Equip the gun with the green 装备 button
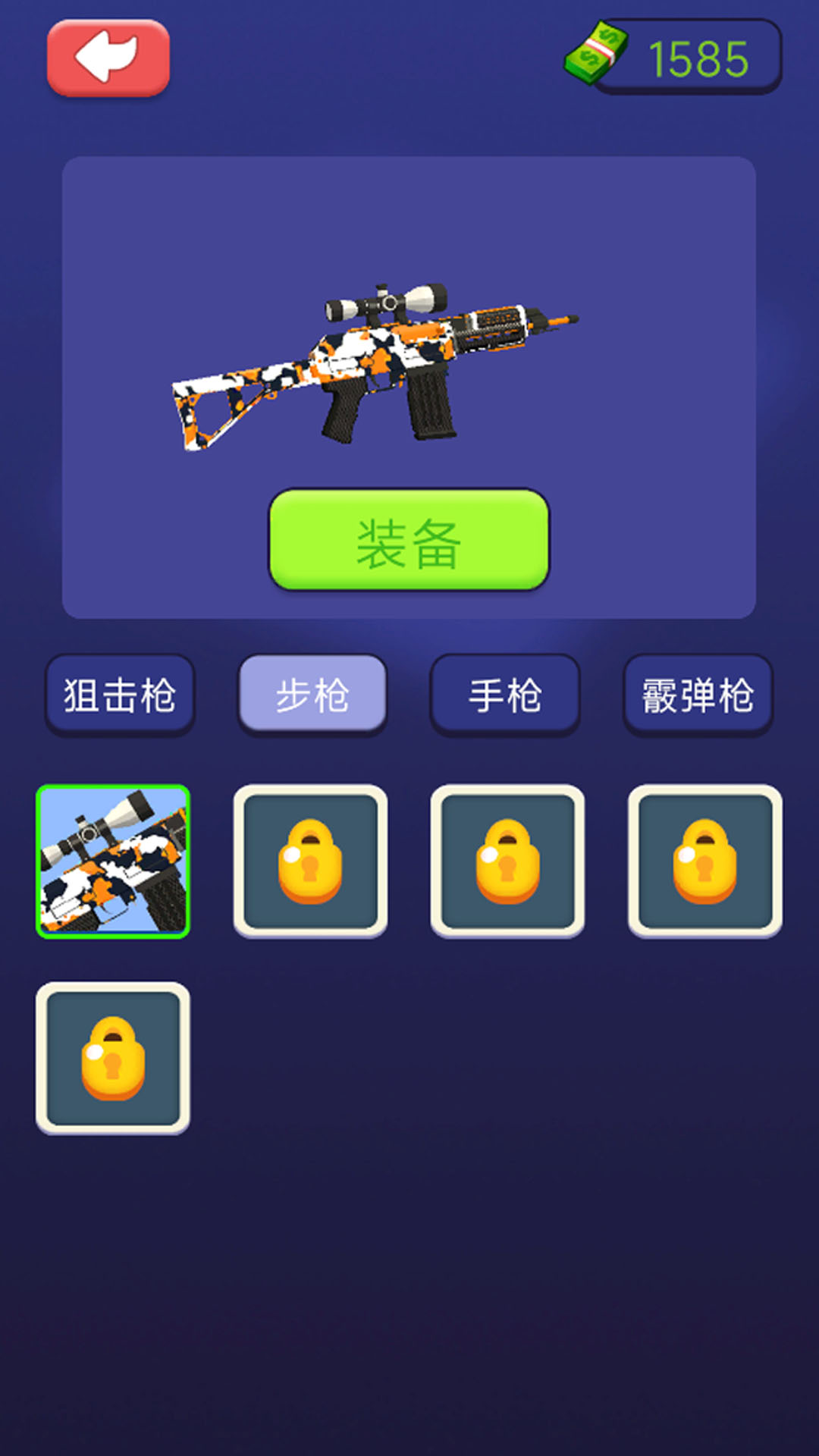The image size is (819, 1456). [x=409, y=540]
